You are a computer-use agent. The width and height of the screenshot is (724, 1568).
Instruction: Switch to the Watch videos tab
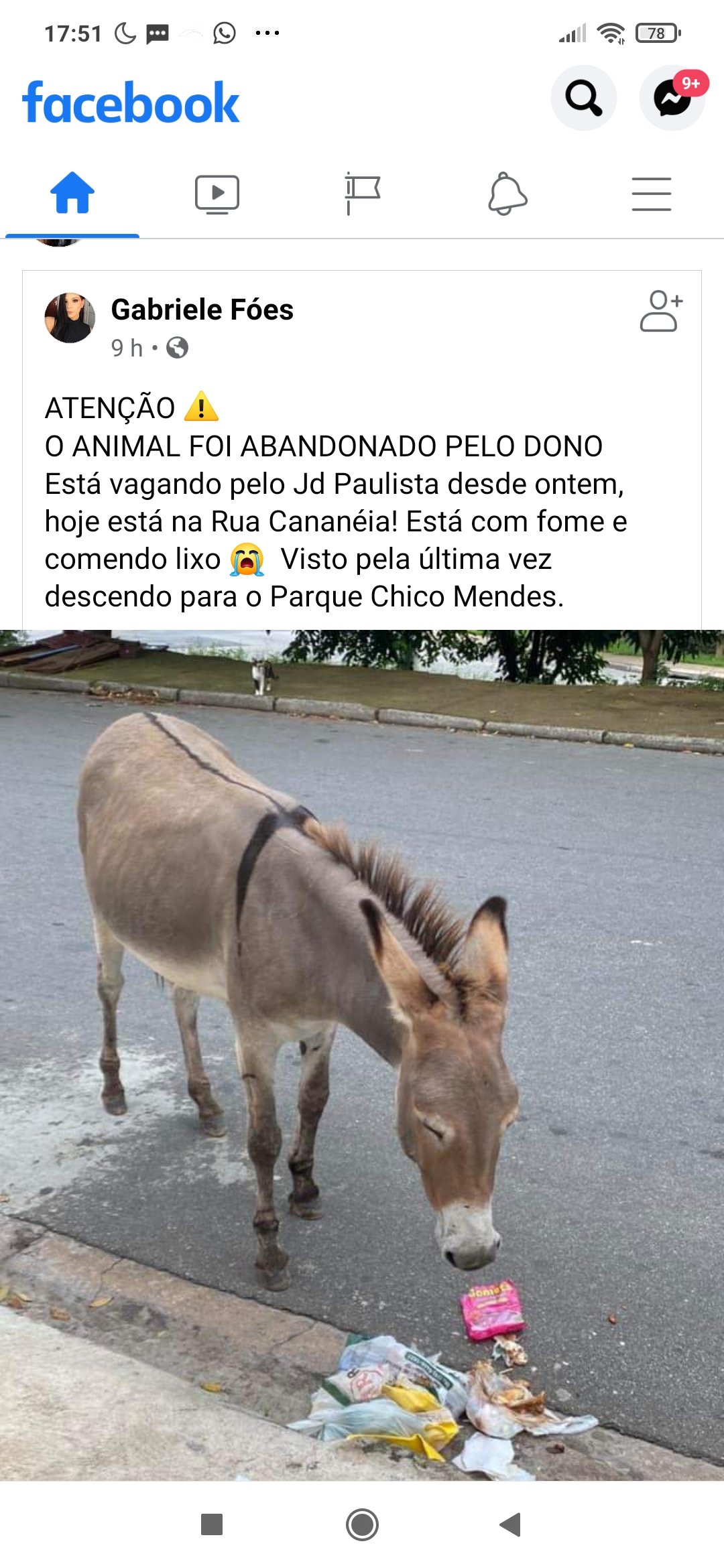[x=217, y=194]
